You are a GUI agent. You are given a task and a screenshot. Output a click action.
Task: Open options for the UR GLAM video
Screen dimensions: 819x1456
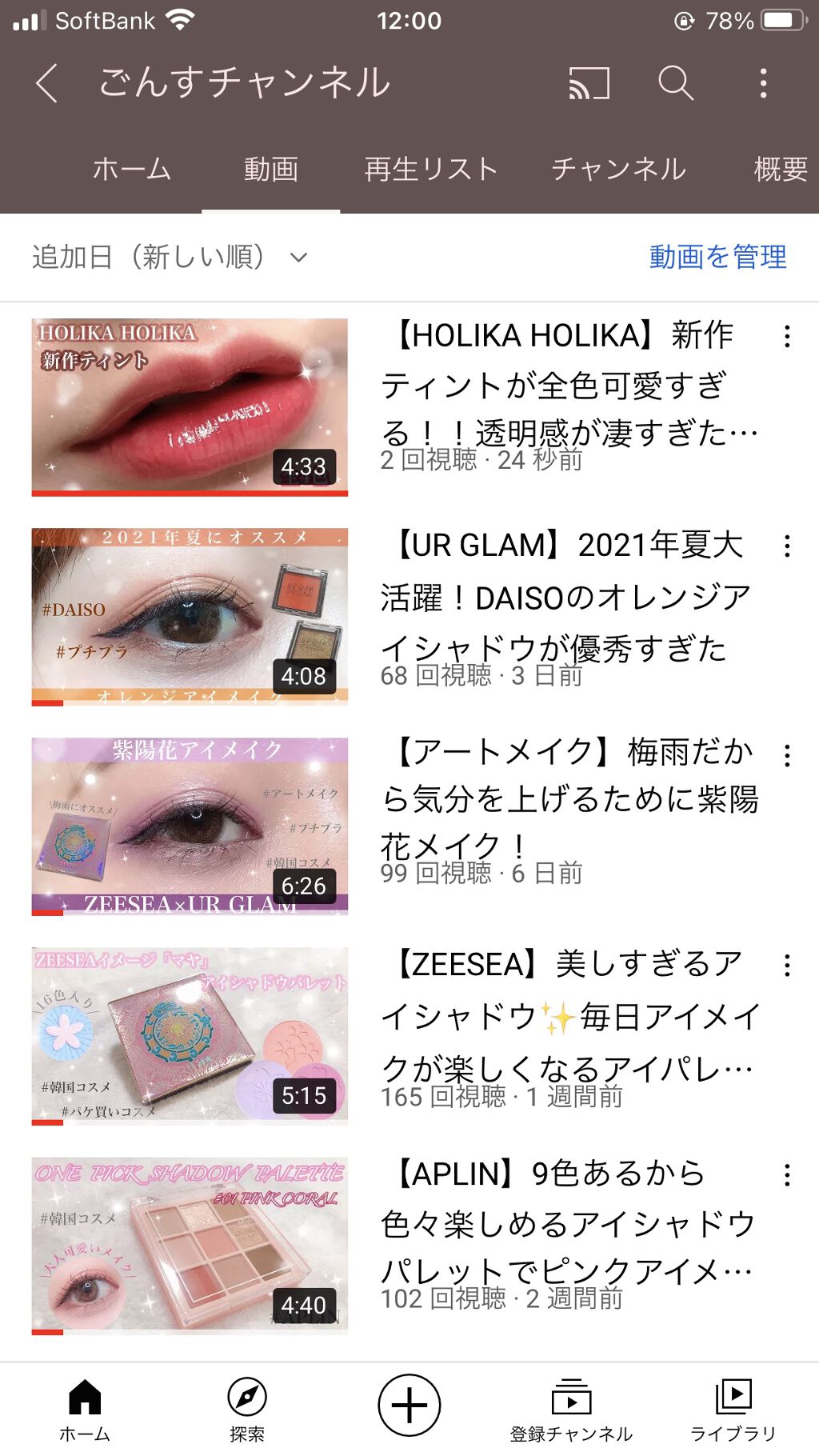pyautogui.click(x=787, y=546)
